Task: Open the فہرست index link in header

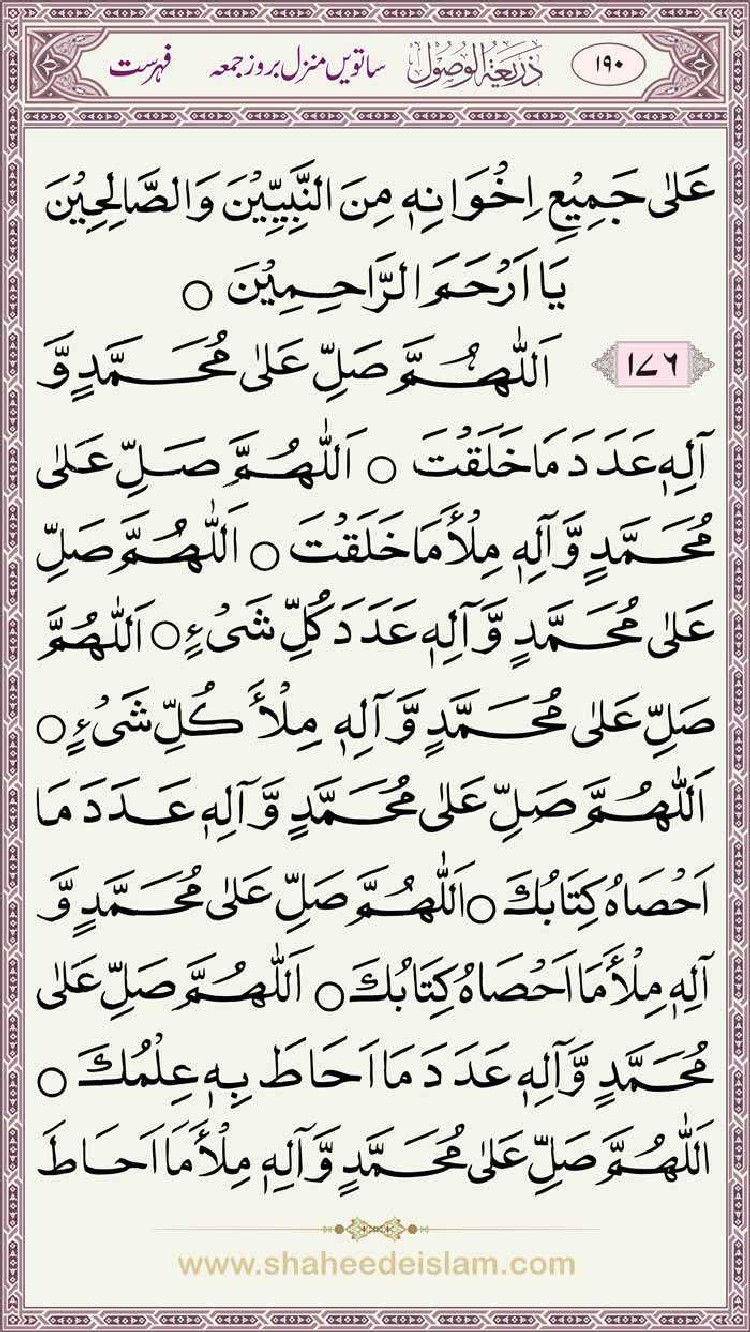Action: coord(141,70)
